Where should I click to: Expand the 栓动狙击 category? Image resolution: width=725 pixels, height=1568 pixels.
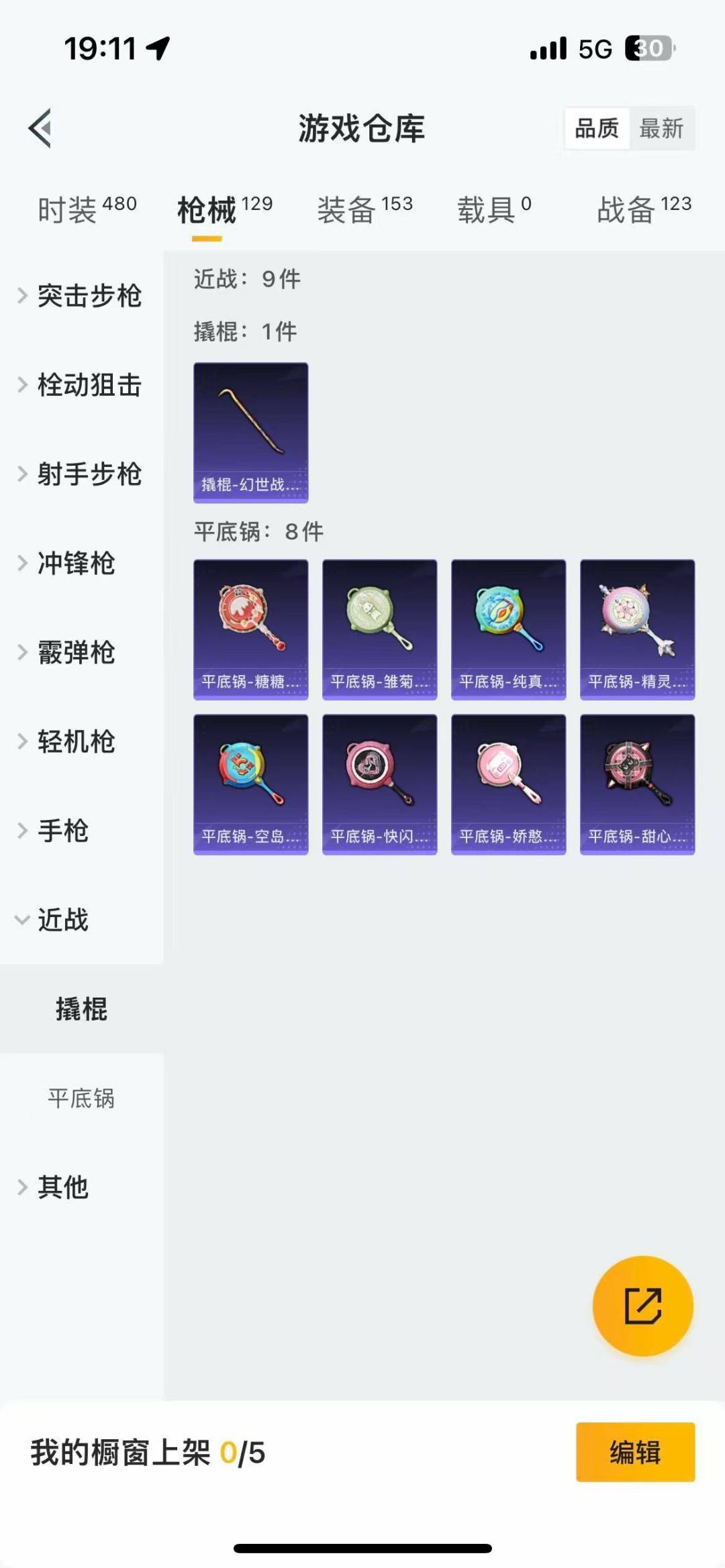click(x=81, y=385)
